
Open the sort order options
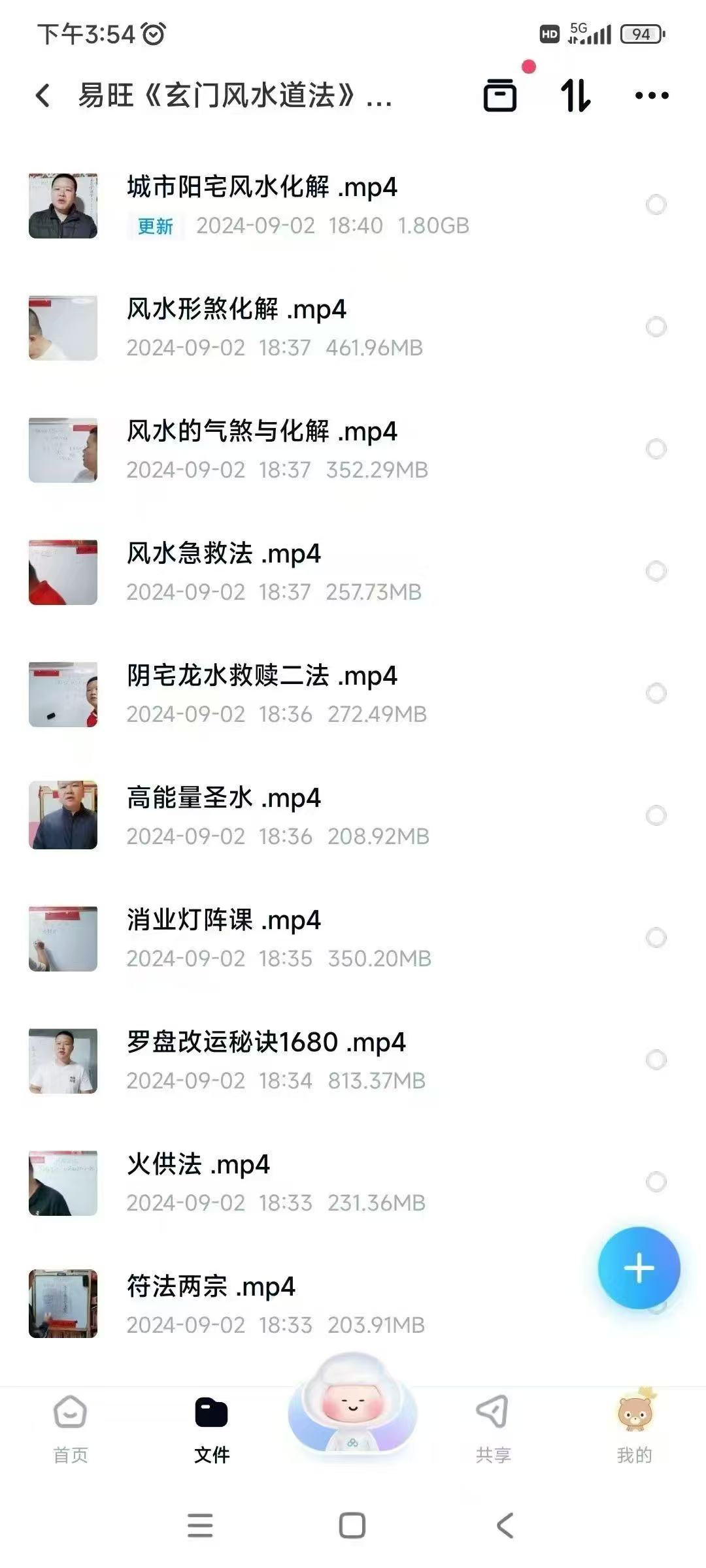(575, 95)
